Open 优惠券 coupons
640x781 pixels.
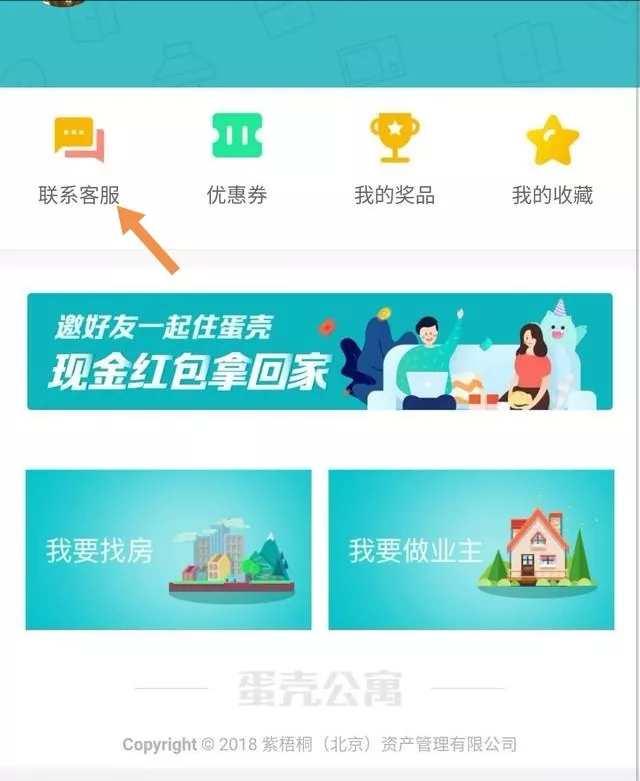tap(237, 160)
